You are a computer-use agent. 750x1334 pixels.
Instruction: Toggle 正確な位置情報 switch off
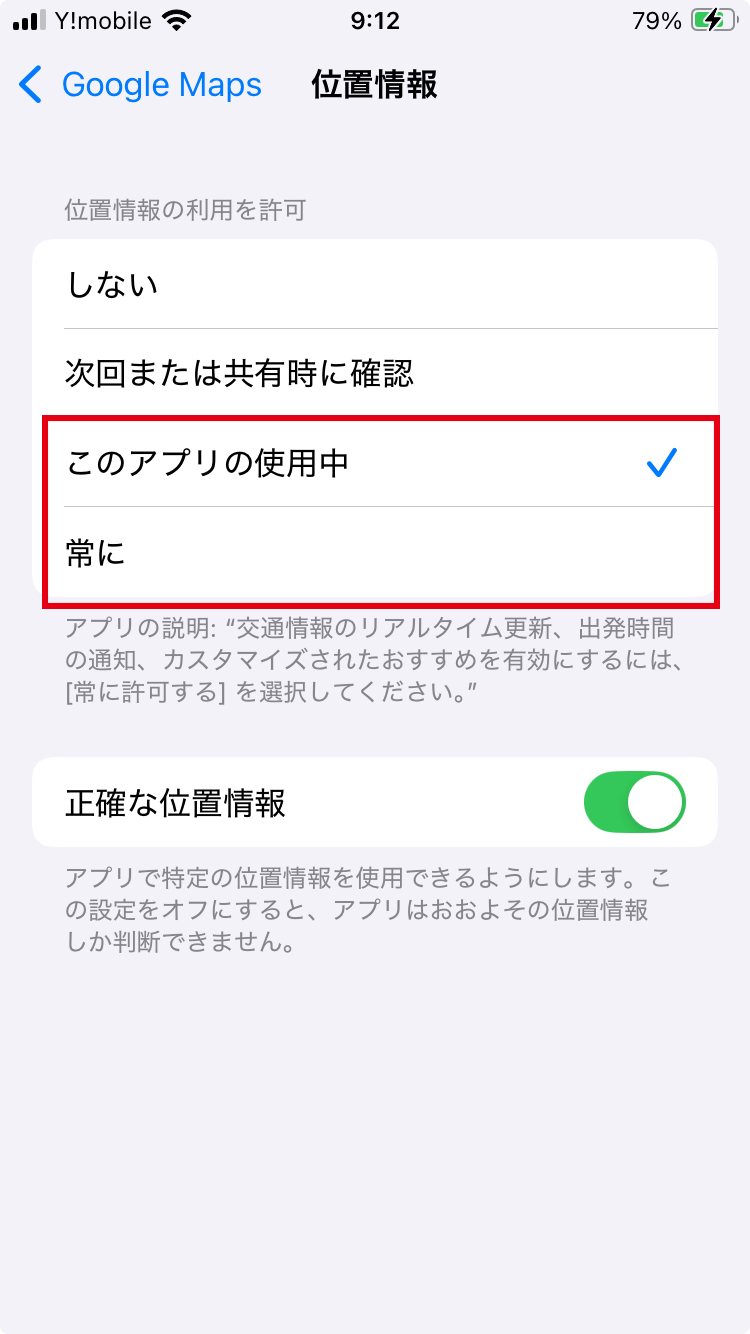tap(634, 802)
